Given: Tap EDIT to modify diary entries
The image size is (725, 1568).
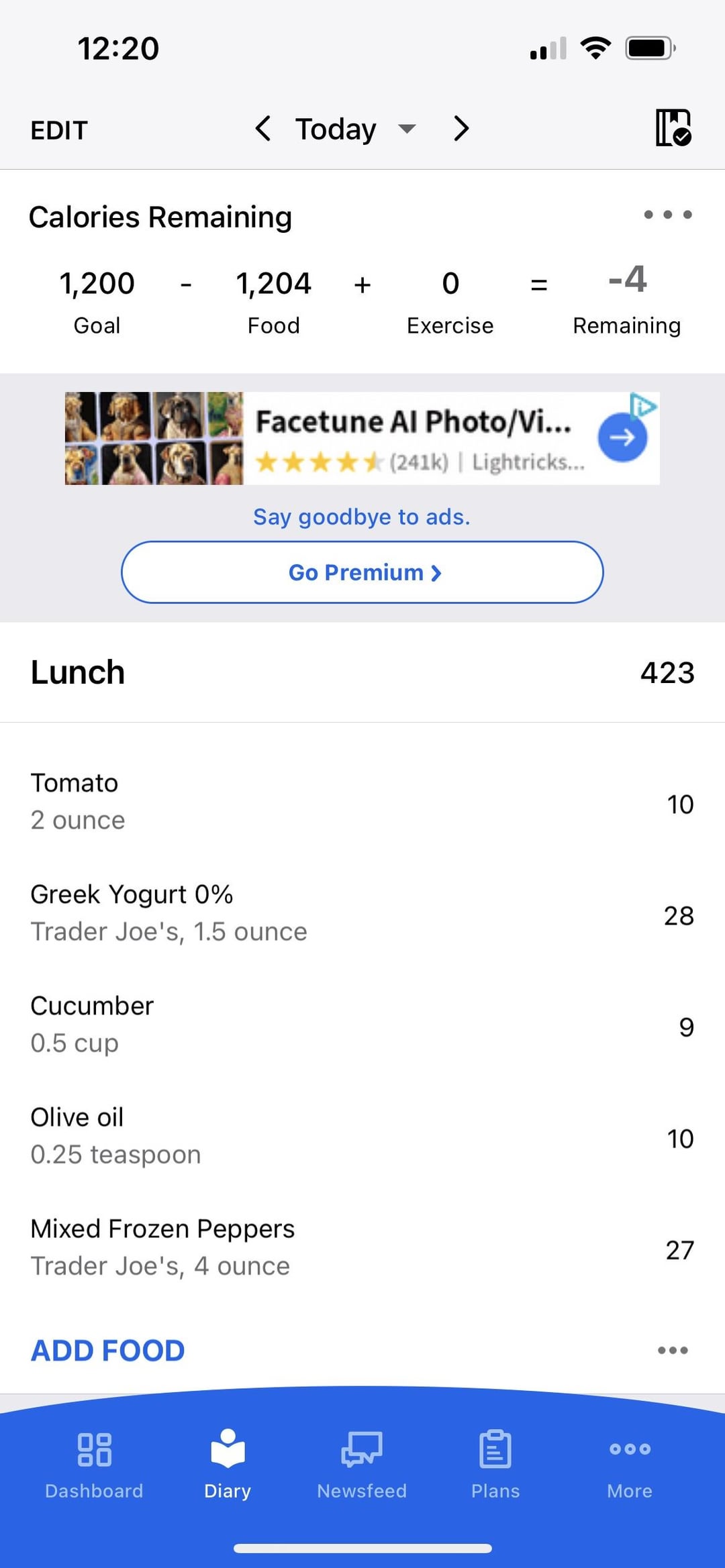Looking at the screenshot, I should (59, 130).
